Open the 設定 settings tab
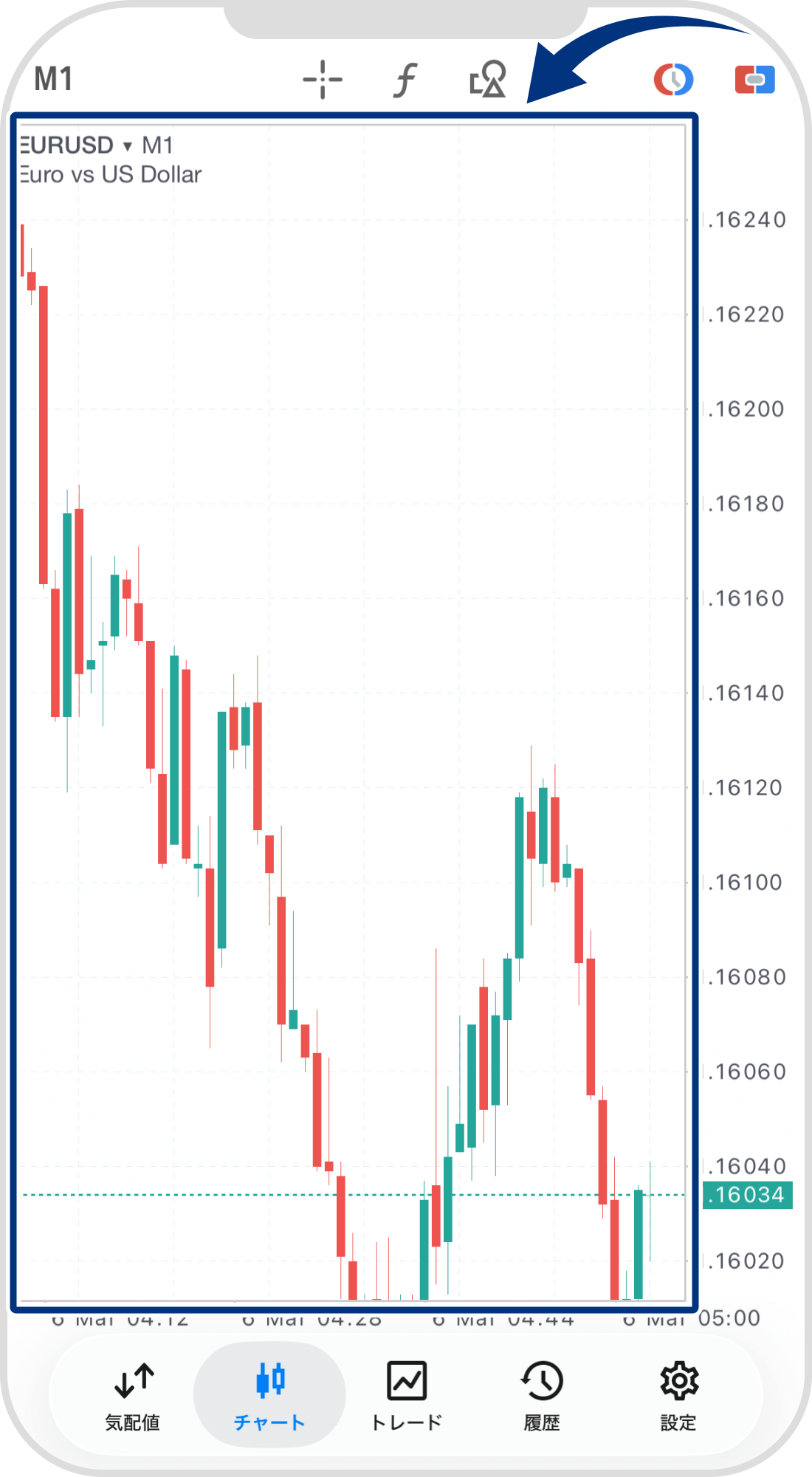The image size is (812, 1477). point(678,1395)
